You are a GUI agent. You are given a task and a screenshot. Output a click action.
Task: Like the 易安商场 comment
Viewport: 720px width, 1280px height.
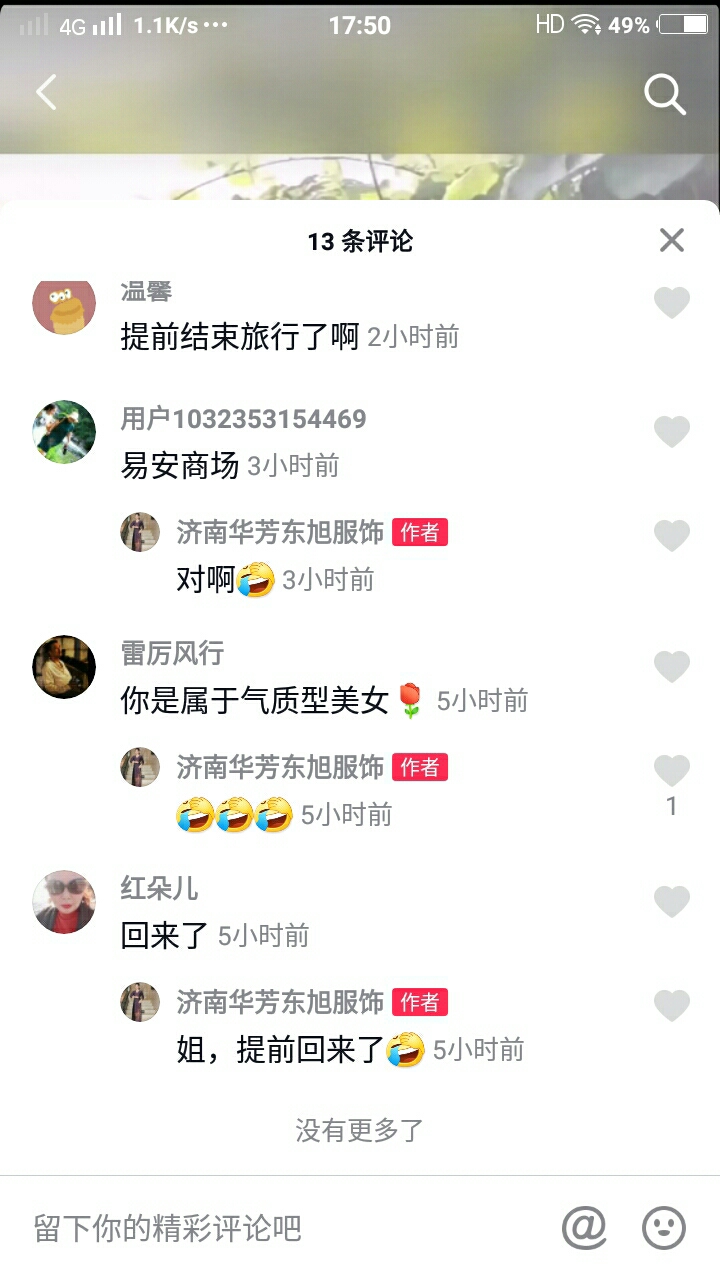pyautogui.click(x=672, y=432)
